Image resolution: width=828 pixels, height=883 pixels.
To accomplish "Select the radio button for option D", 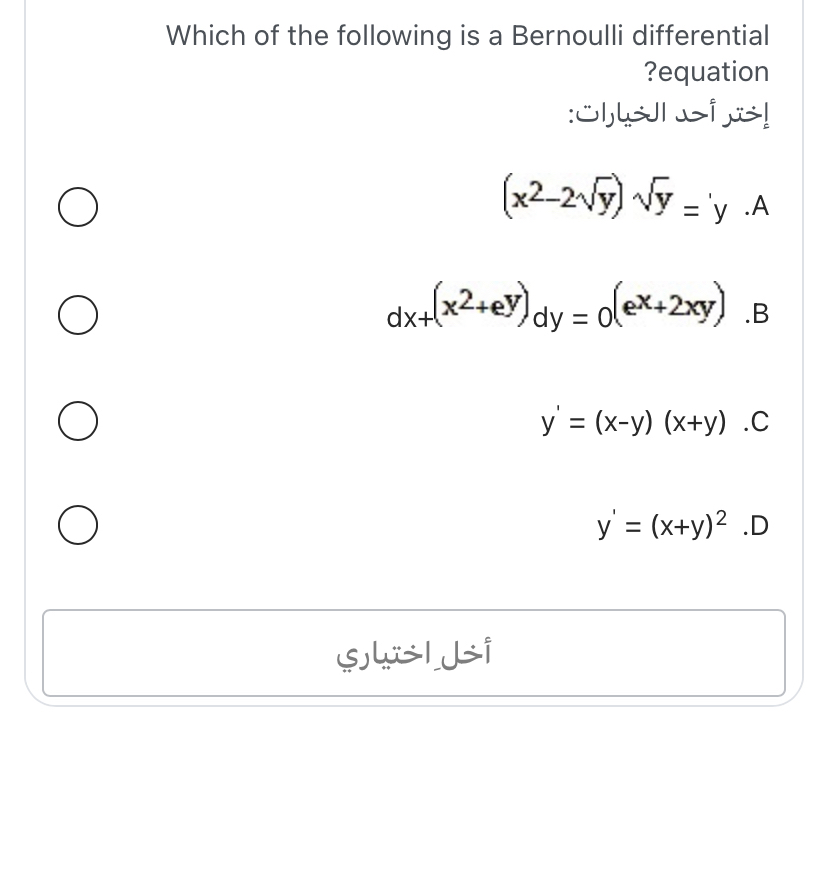I will click(x=77, y=524).
